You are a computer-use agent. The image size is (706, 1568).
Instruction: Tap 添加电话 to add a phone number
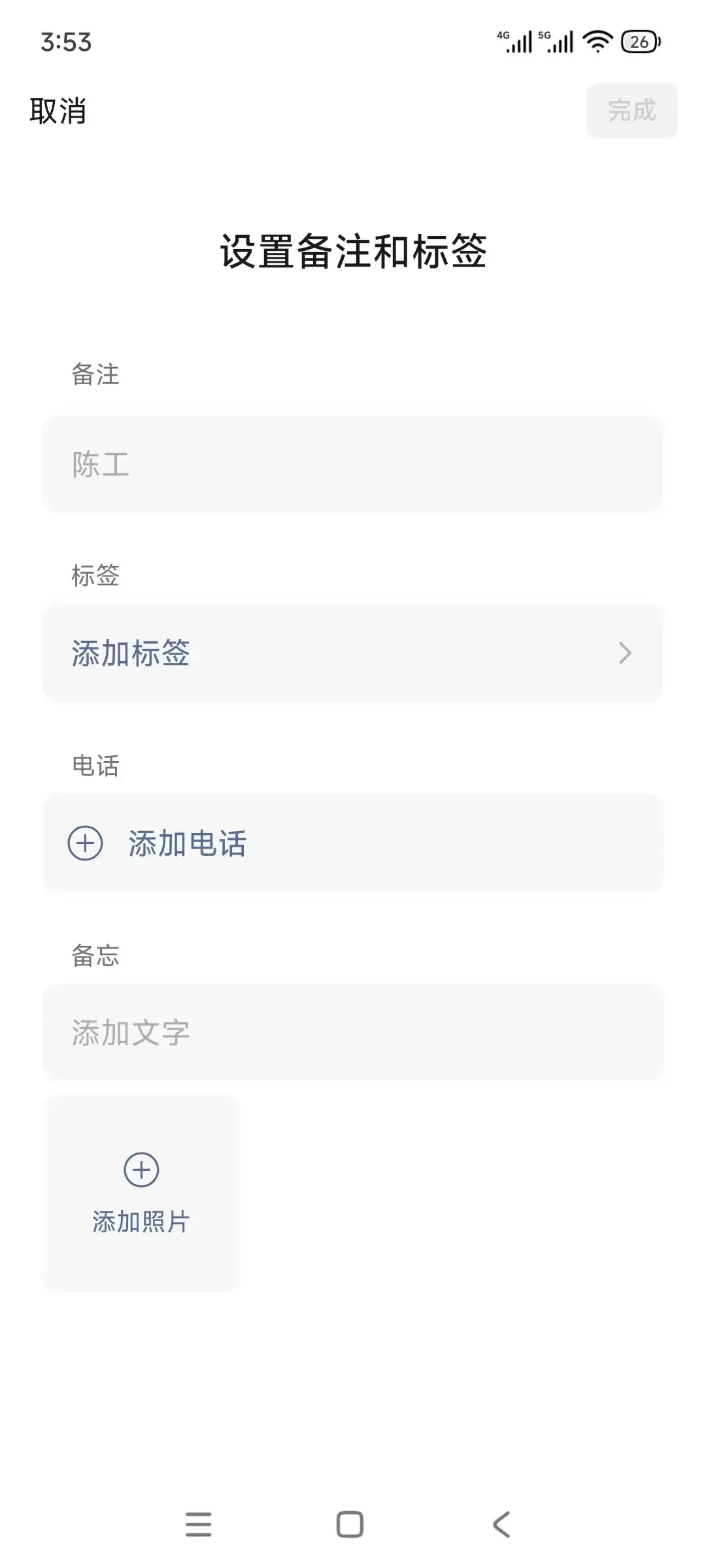353,843
